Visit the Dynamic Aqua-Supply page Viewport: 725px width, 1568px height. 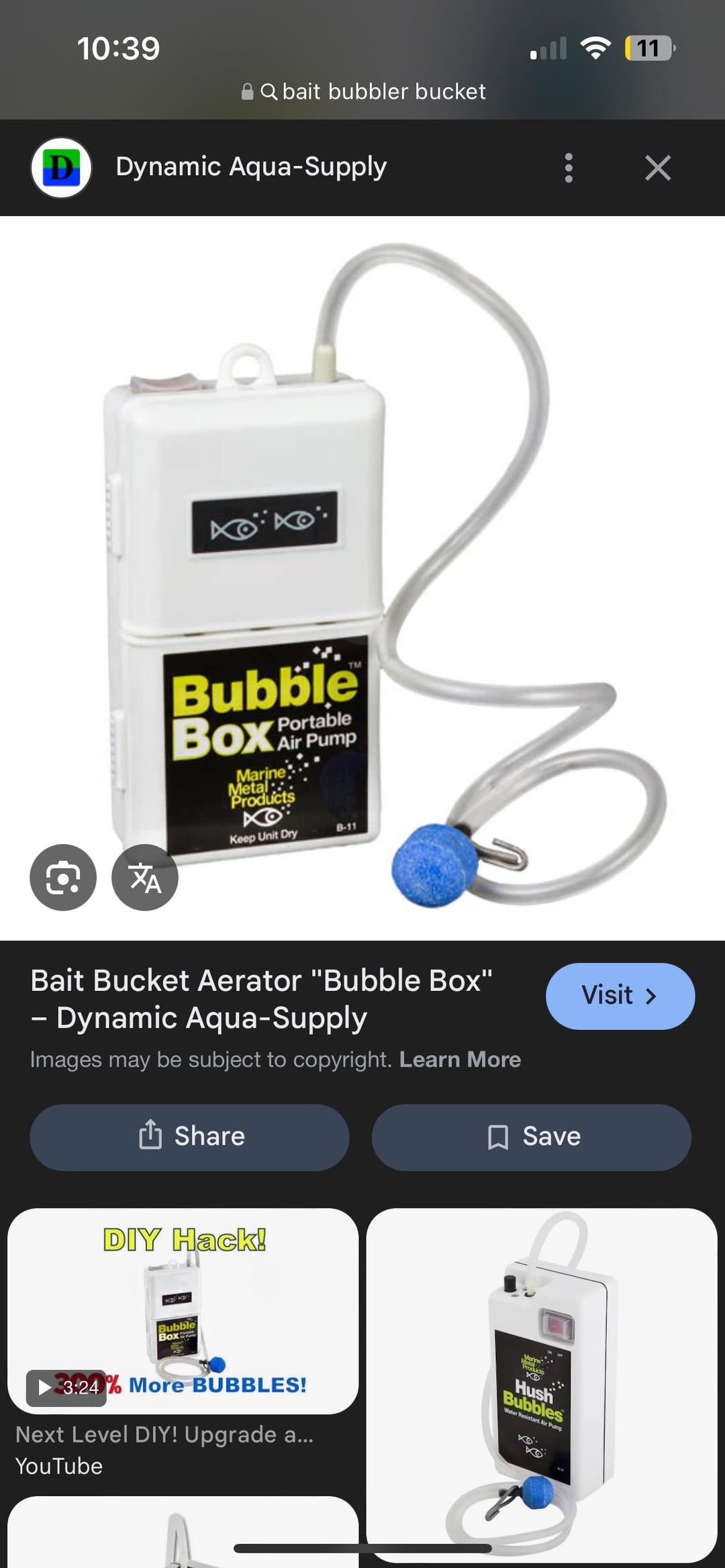pos(620,996)
